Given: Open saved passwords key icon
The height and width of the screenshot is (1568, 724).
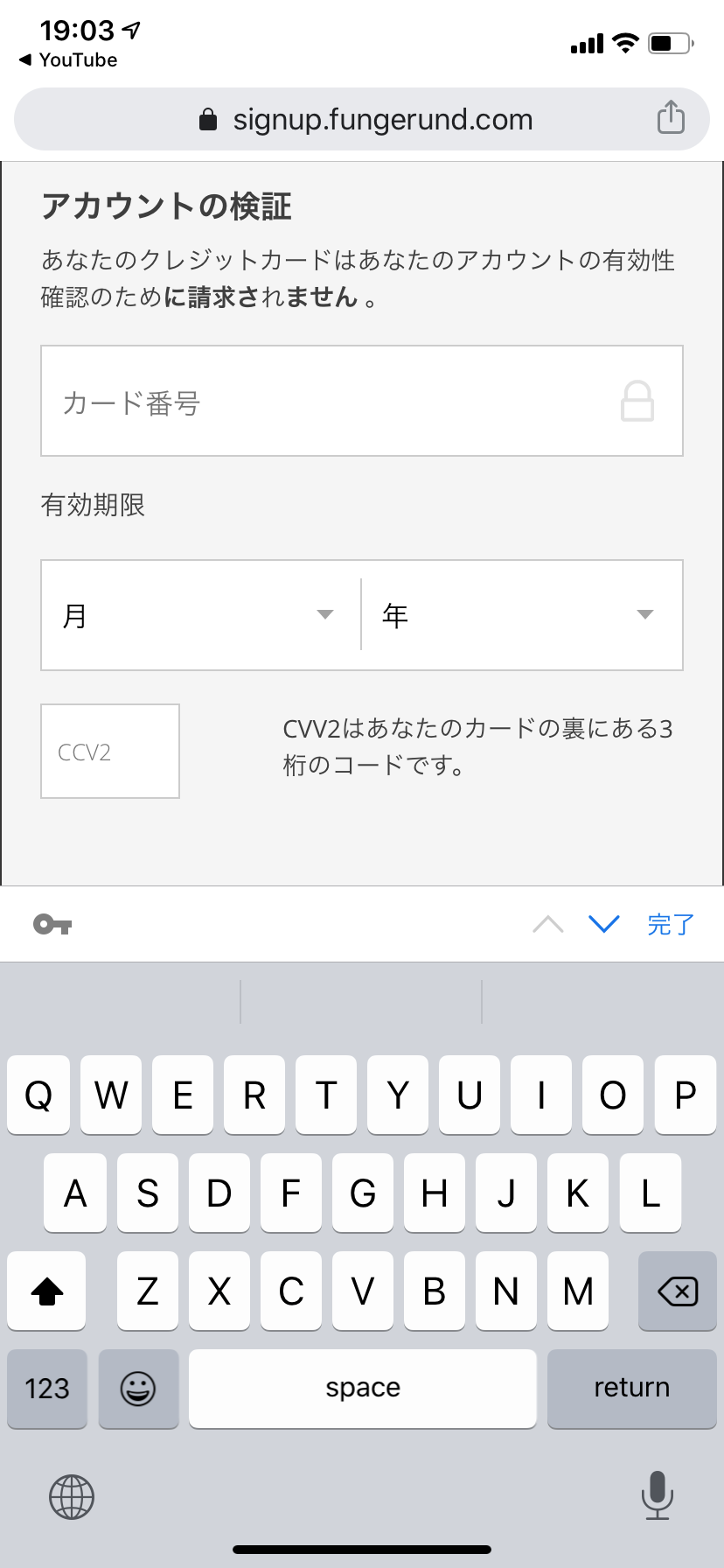Looking at the screenshot, I should pyautogui.click(x=52, y=924).
